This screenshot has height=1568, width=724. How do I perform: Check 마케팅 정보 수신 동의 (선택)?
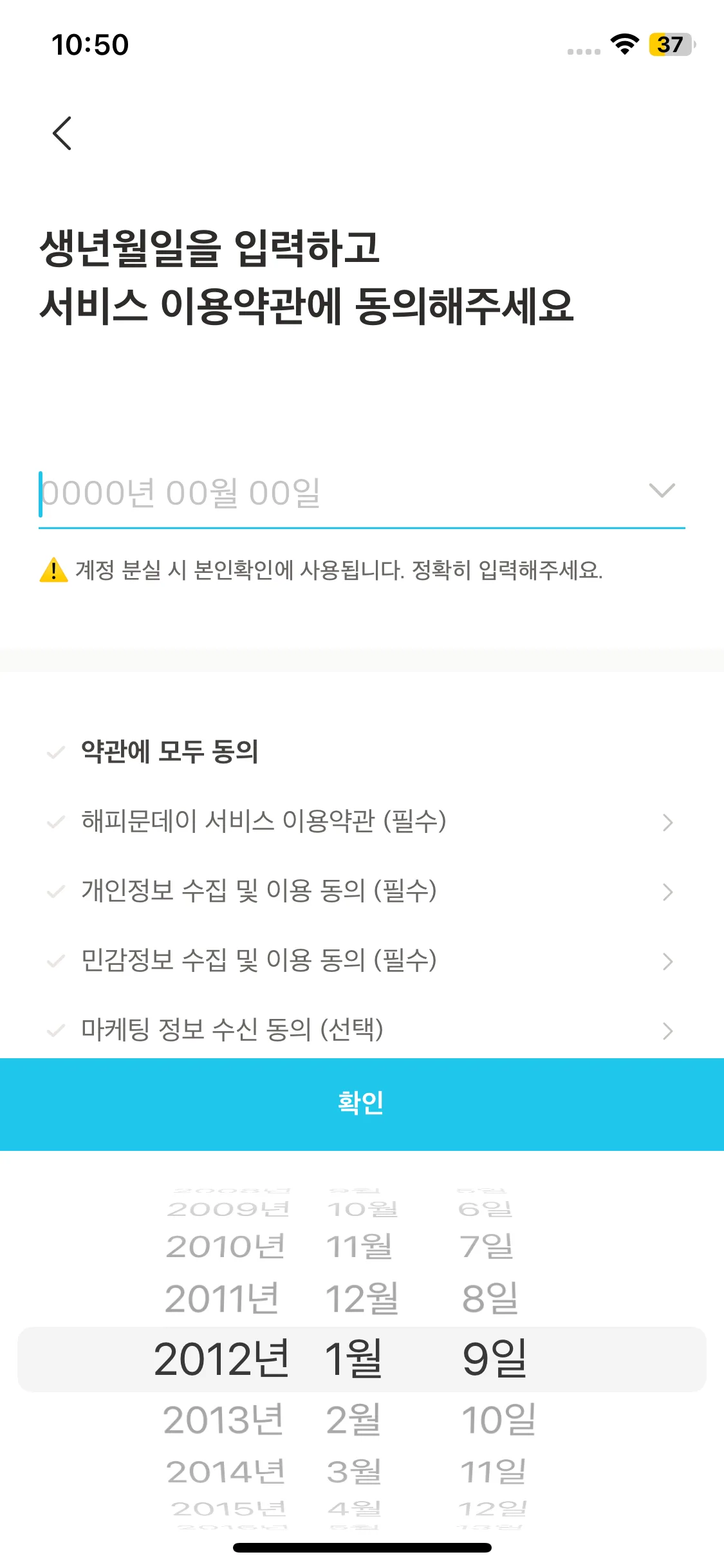coord(57,1031)
